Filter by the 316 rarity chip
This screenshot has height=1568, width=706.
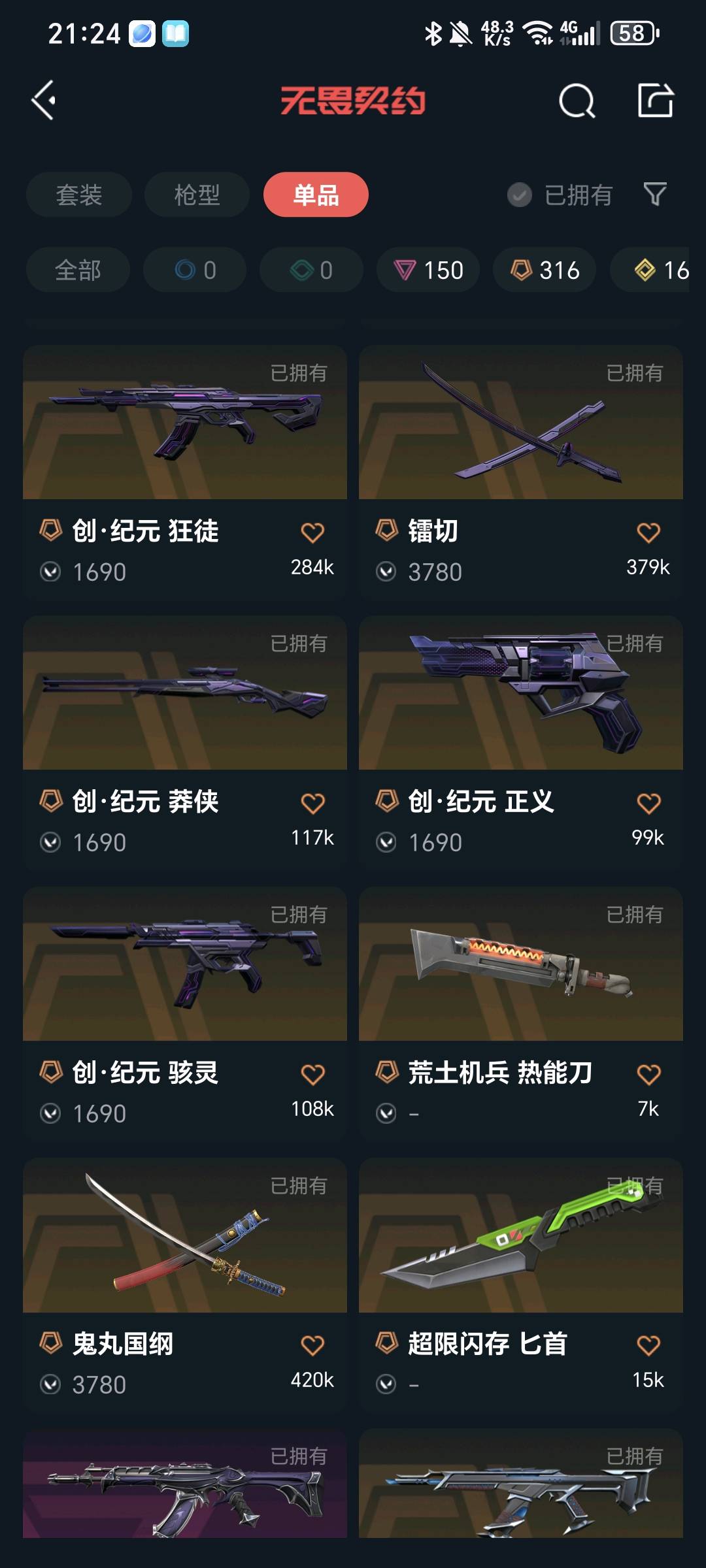pyautogui.click(x=545, y=270)
